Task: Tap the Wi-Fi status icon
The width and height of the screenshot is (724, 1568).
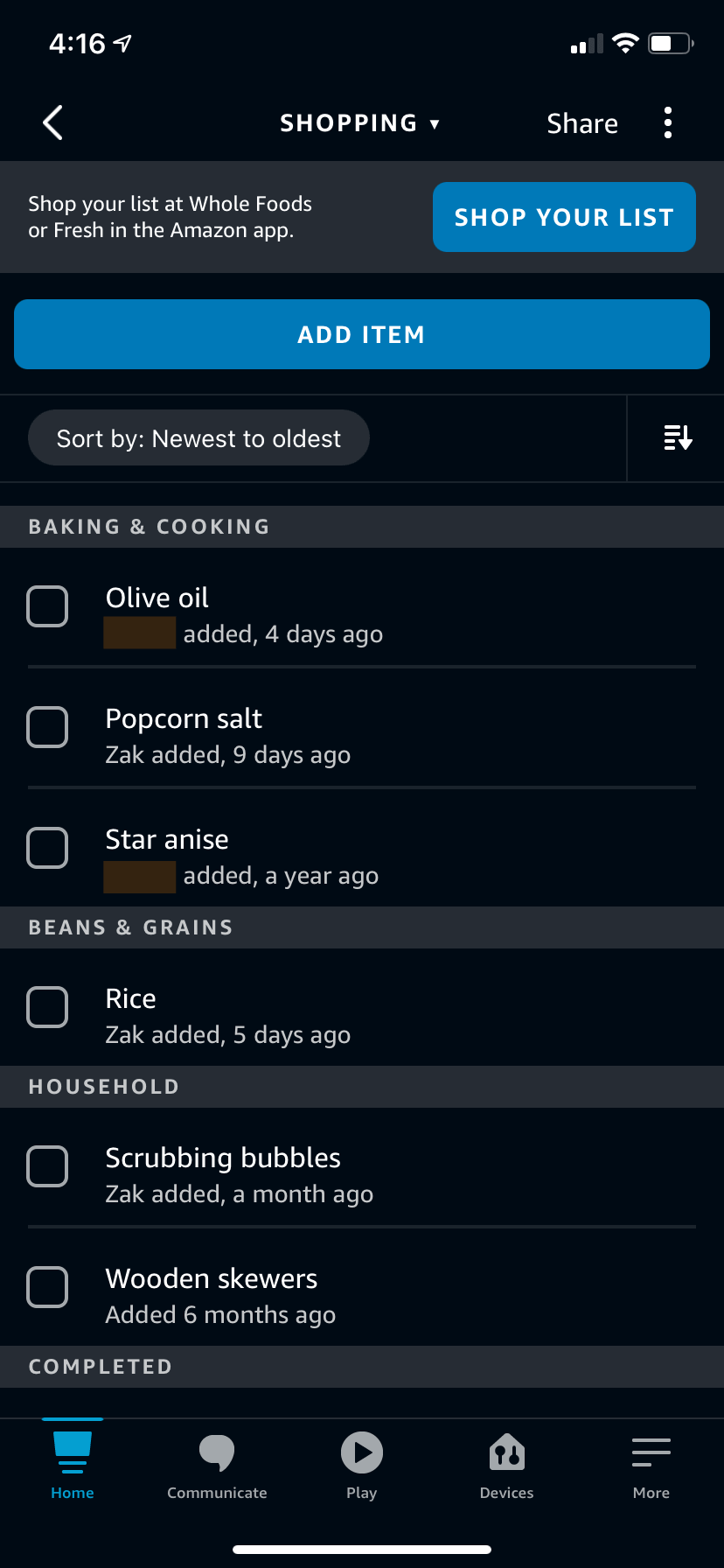Action: 626,43
